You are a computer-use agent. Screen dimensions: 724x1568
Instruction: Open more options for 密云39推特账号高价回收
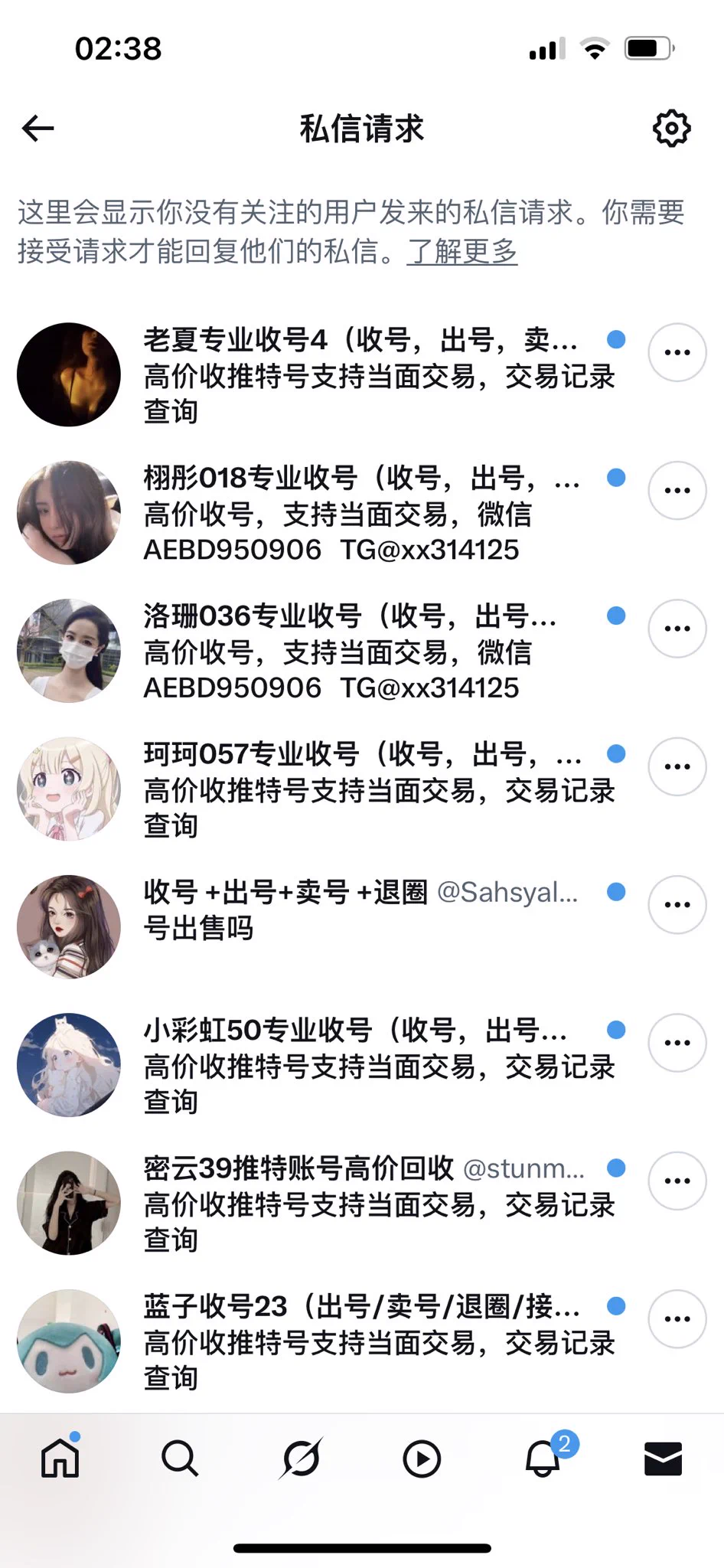click(677, 1181)
